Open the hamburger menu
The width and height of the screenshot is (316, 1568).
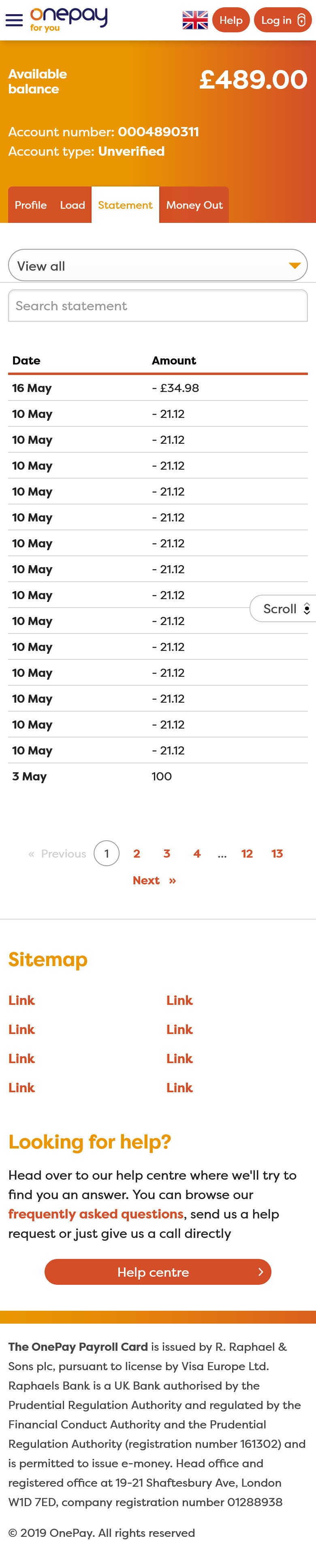(x=14, y=20)
